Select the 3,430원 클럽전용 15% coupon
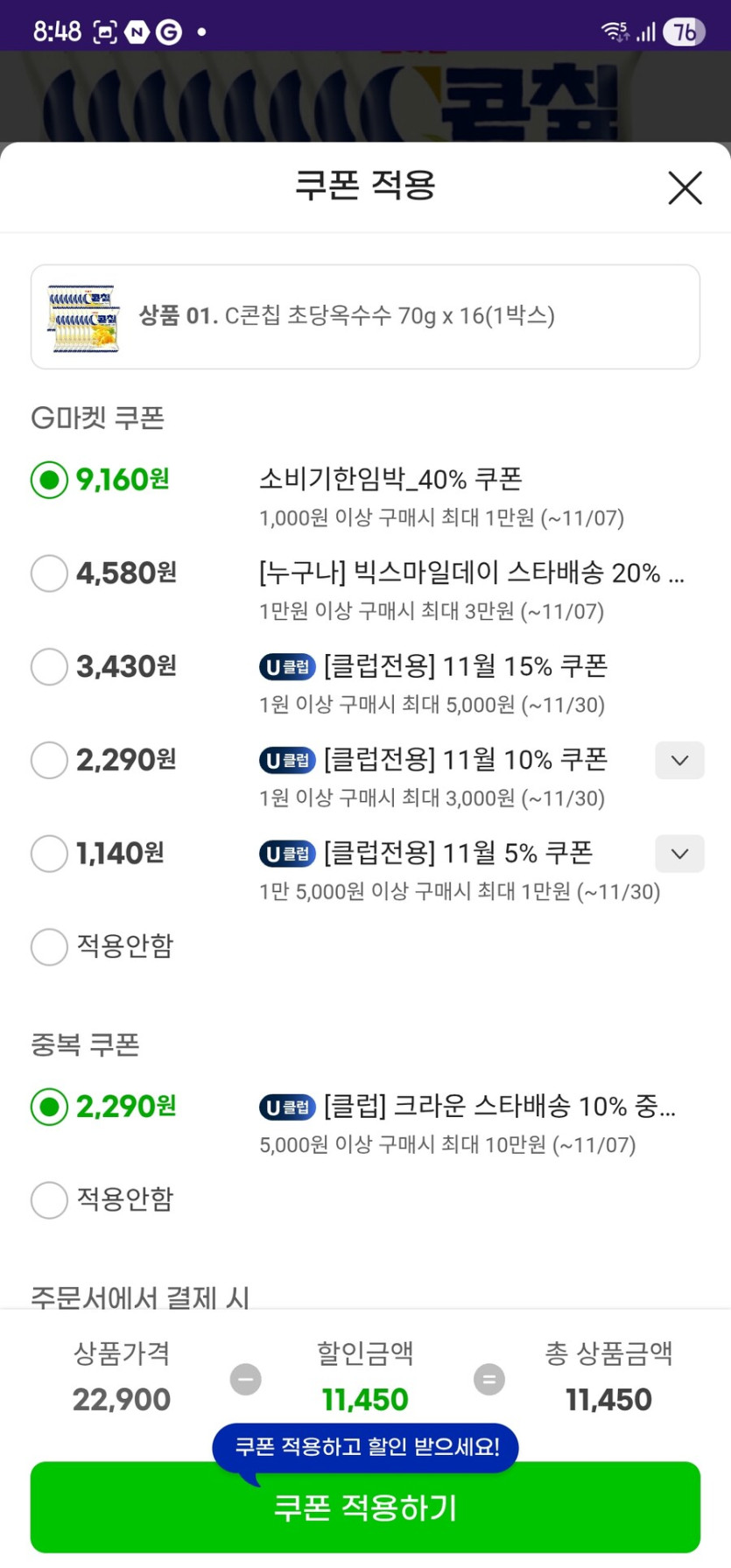This screenshot has height=1568, width=731. pos(49,666)
